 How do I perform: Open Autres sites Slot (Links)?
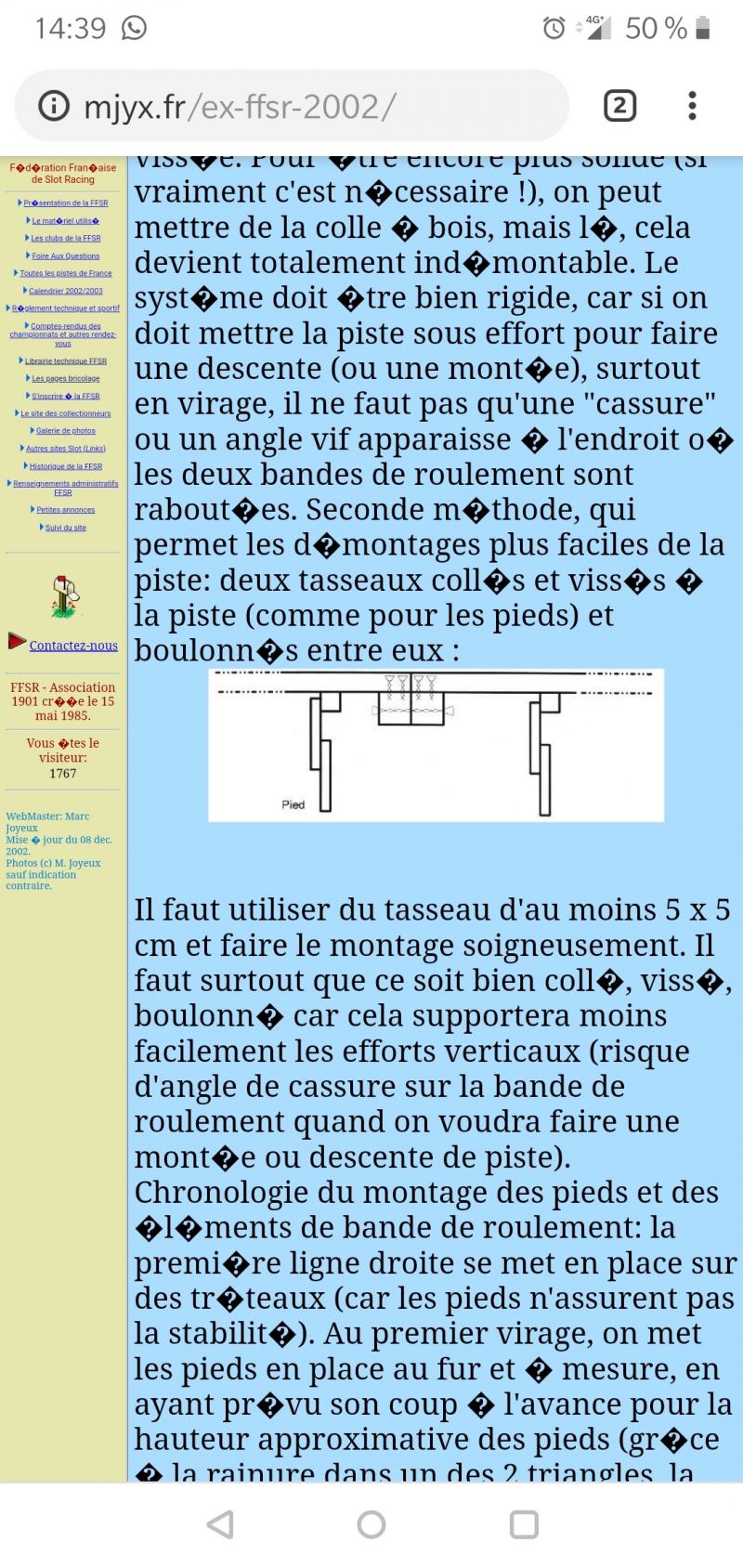coord(66,449)
